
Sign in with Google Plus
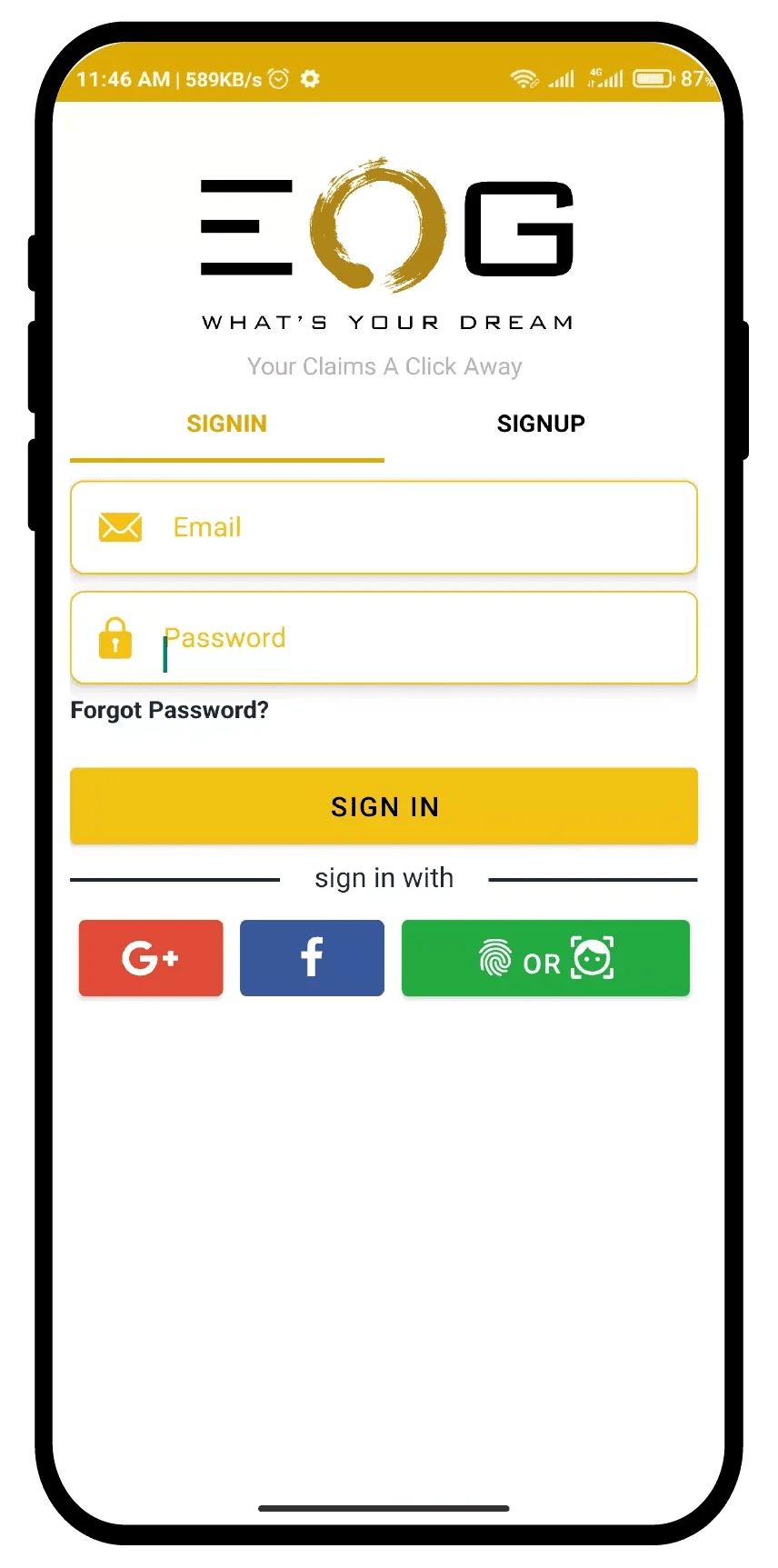point(151,958)
